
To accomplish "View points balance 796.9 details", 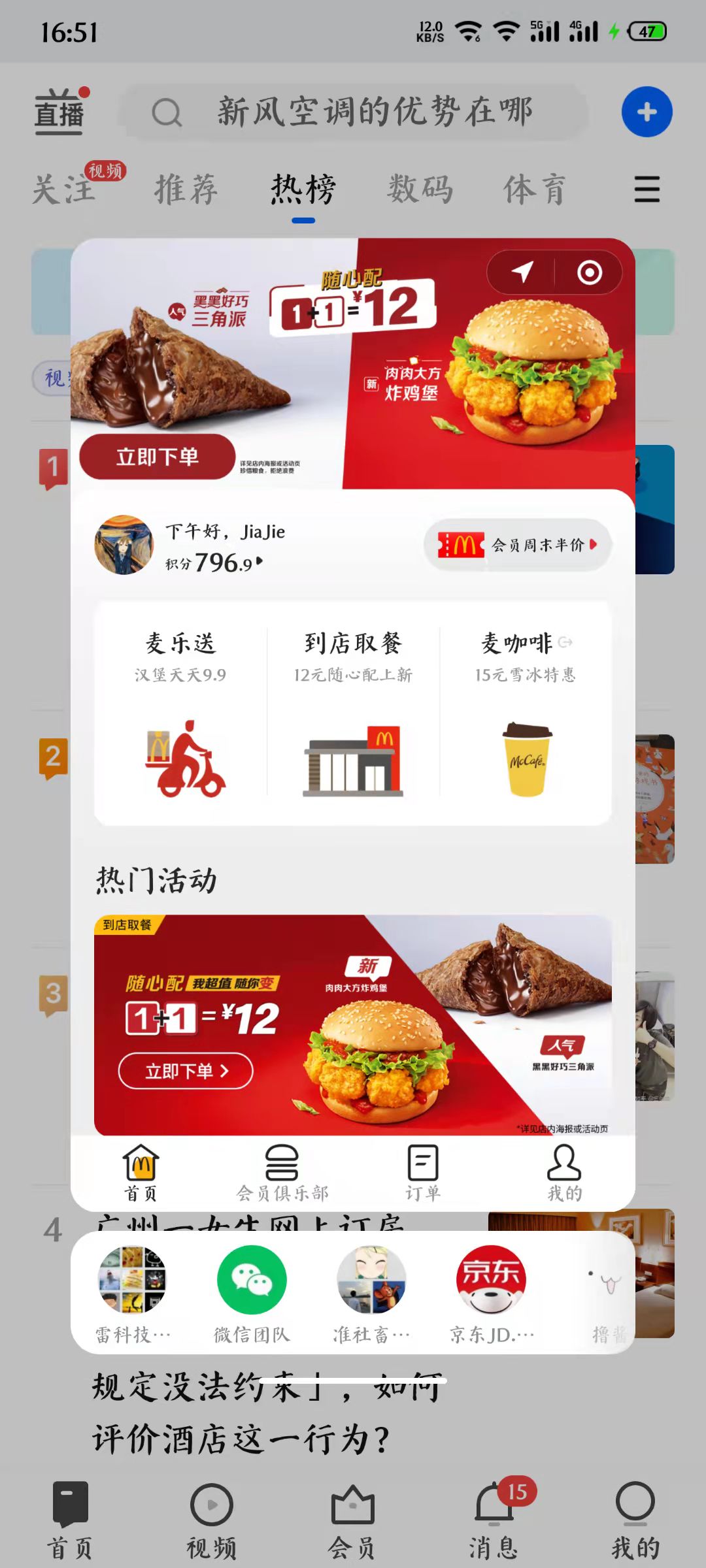I will (222, 563).
